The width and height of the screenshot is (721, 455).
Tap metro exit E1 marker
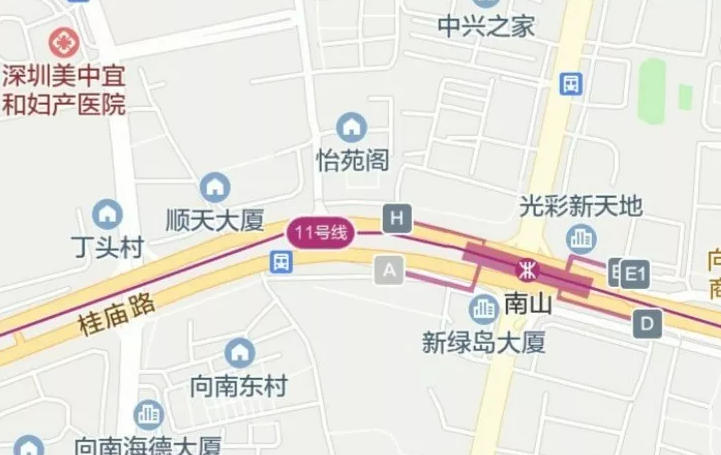click(x=636, y=274)
